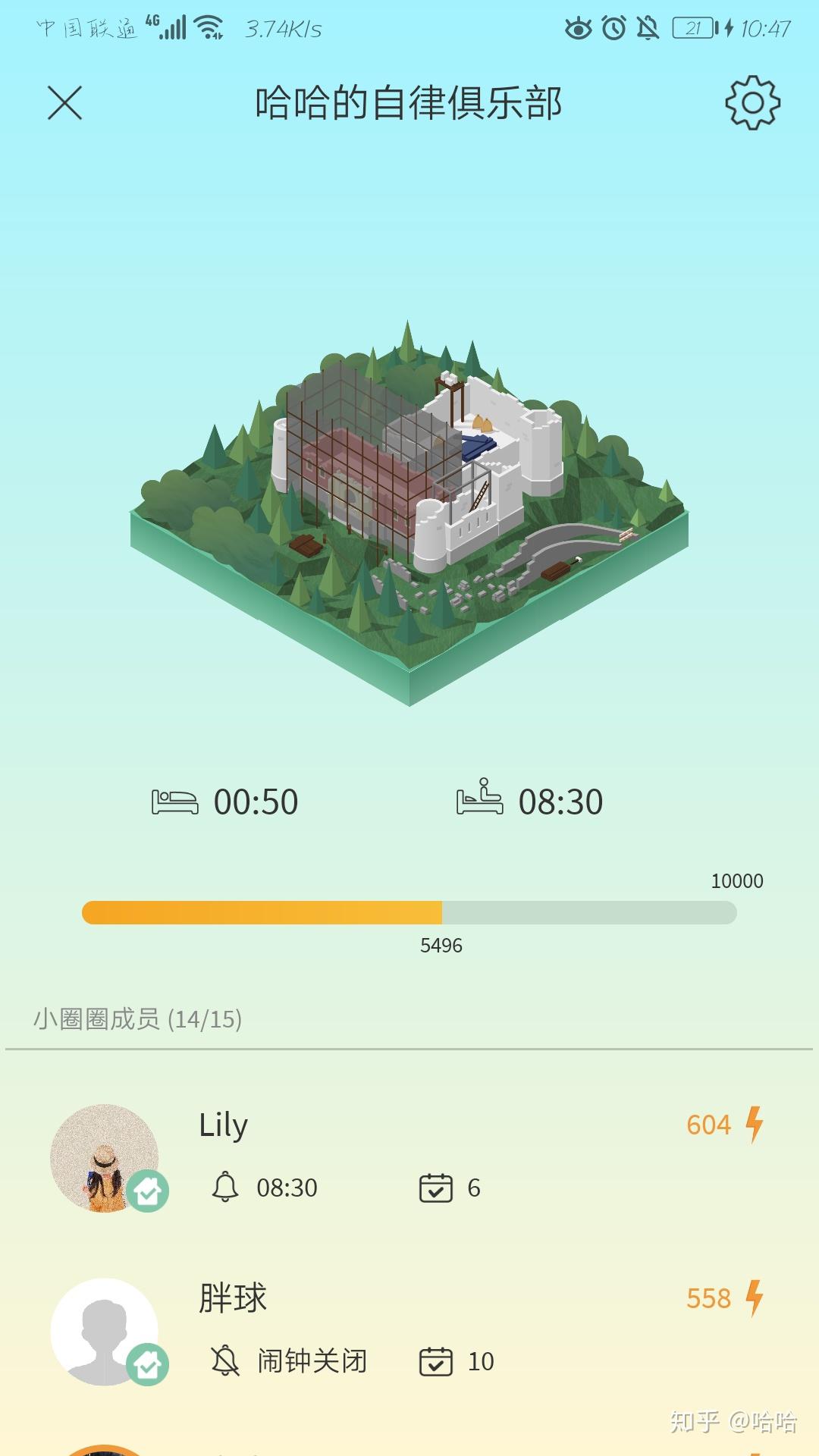819x1456 pixels.
Task: Open the circle settings gear
Action: [x=752, y=103]
